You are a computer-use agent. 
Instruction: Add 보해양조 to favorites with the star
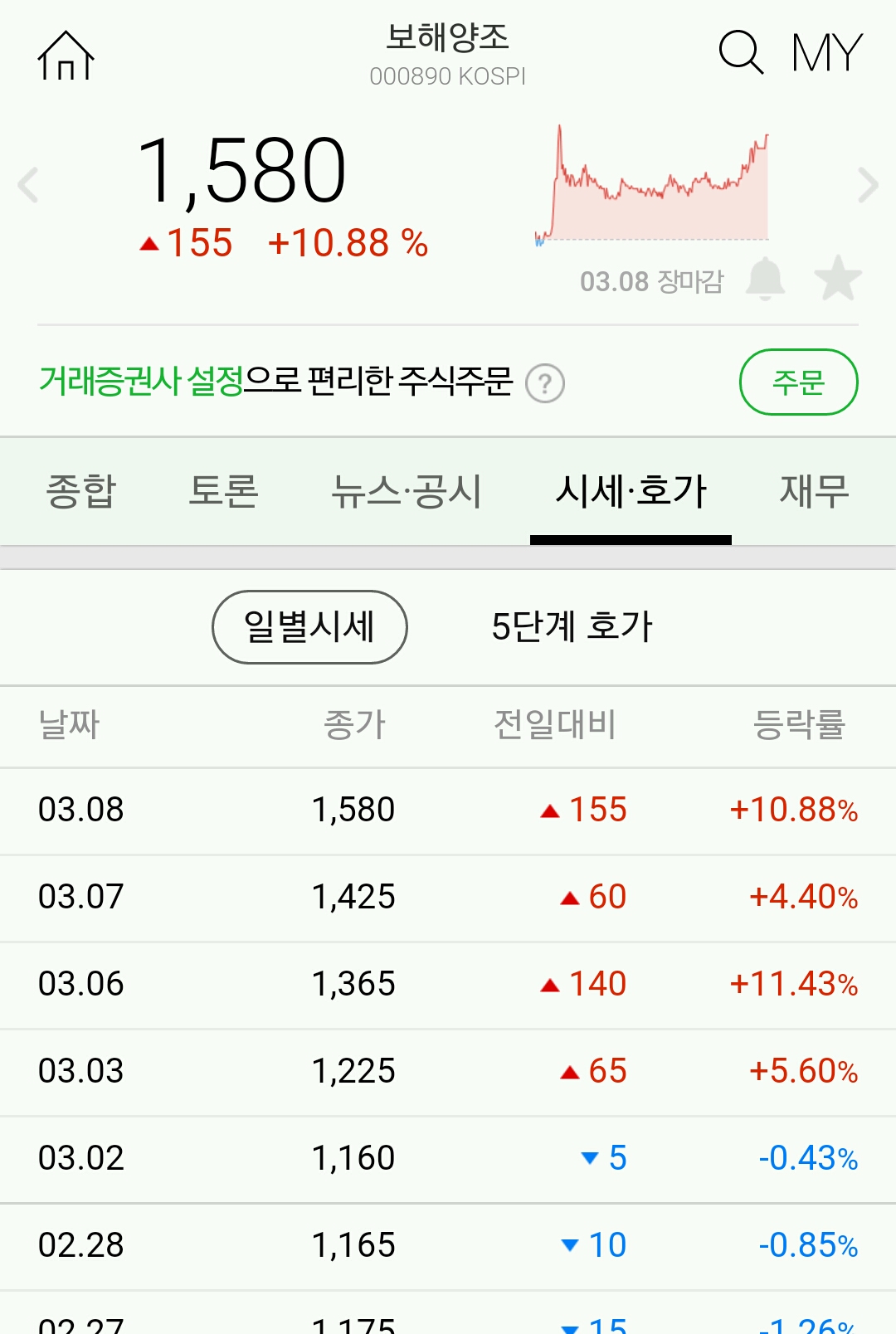pos(838,279)
